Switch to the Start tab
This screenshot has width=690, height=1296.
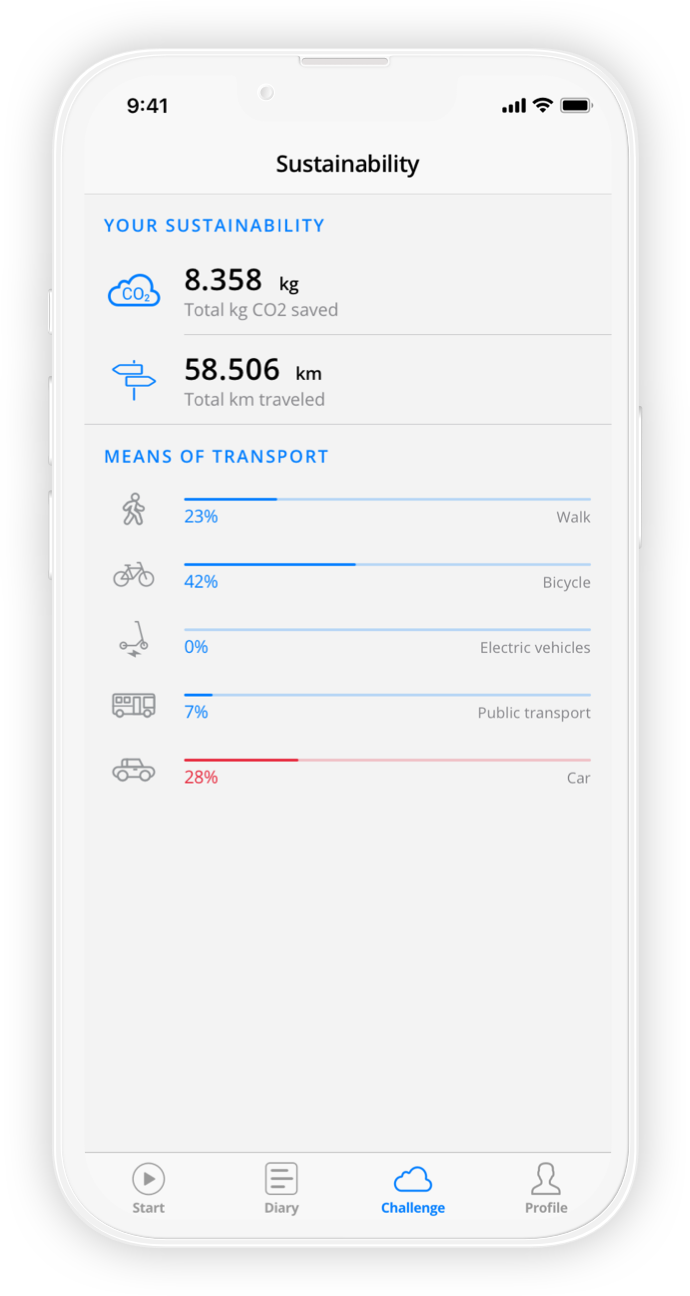click(148, 1187)
